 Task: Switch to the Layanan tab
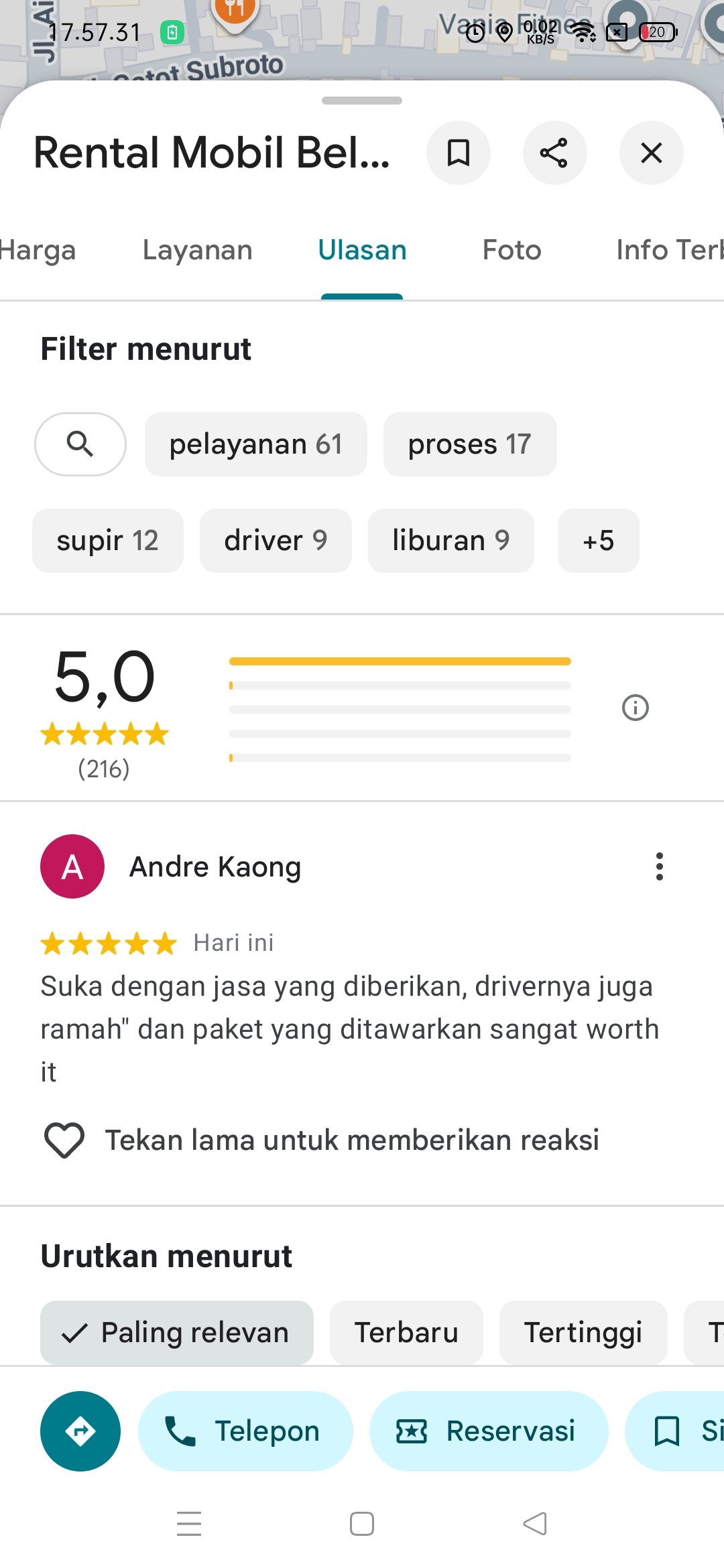tap(197, 250)
